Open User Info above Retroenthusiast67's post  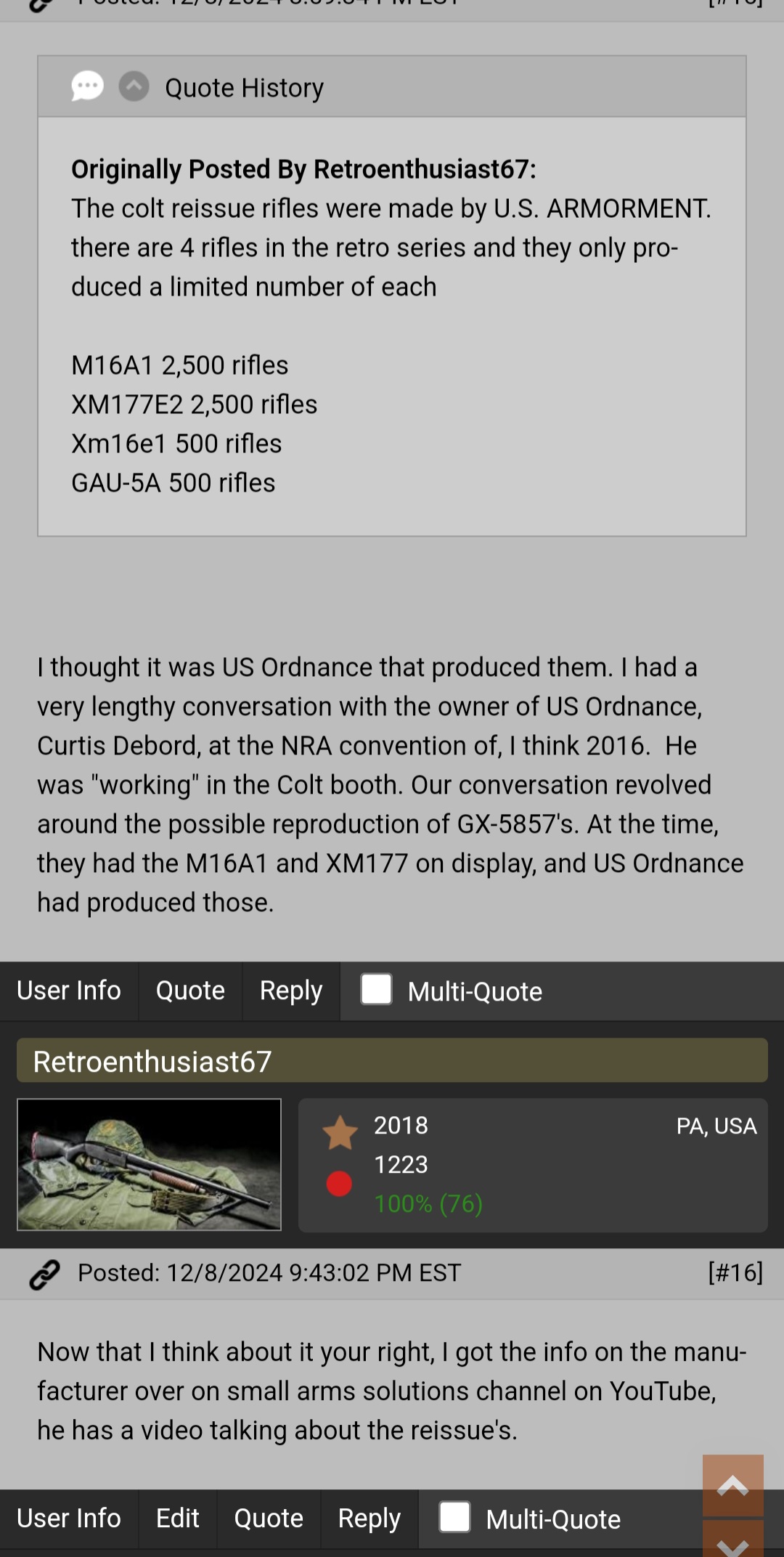69,991
